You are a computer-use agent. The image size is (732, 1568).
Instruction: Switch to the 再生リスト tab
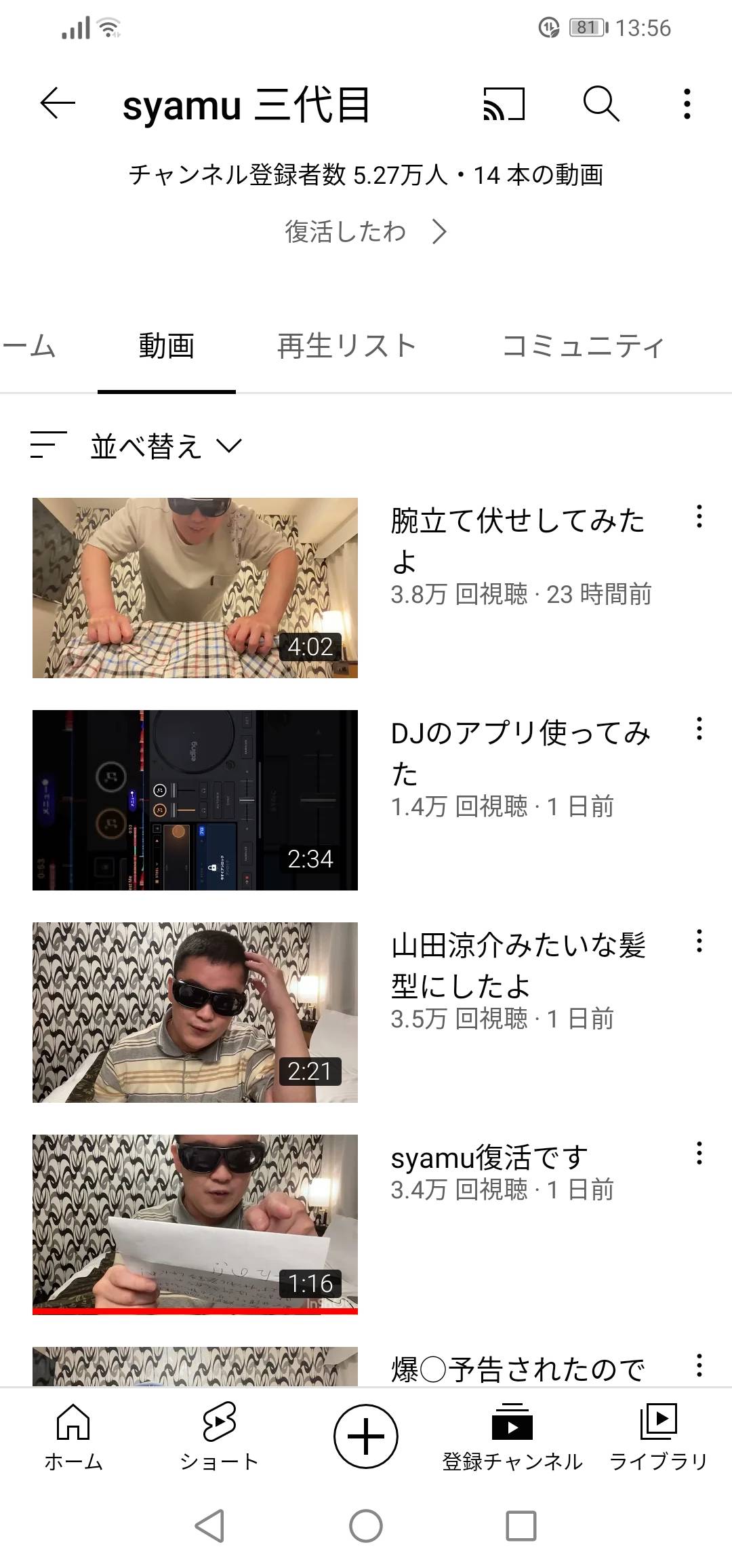(346, 347)
